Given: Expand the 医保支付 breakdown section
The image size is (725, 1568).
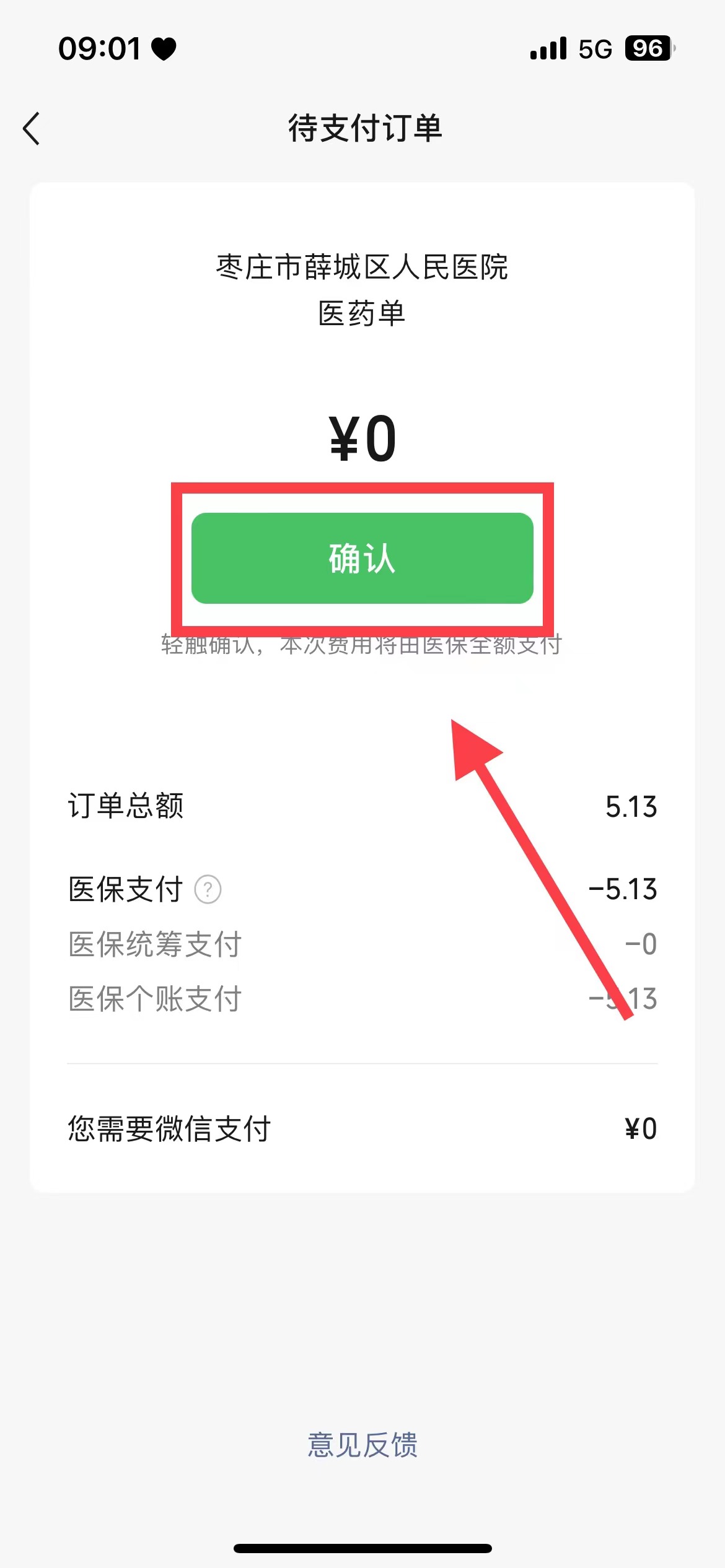Looking at the screenshot, I should point(124,890).
